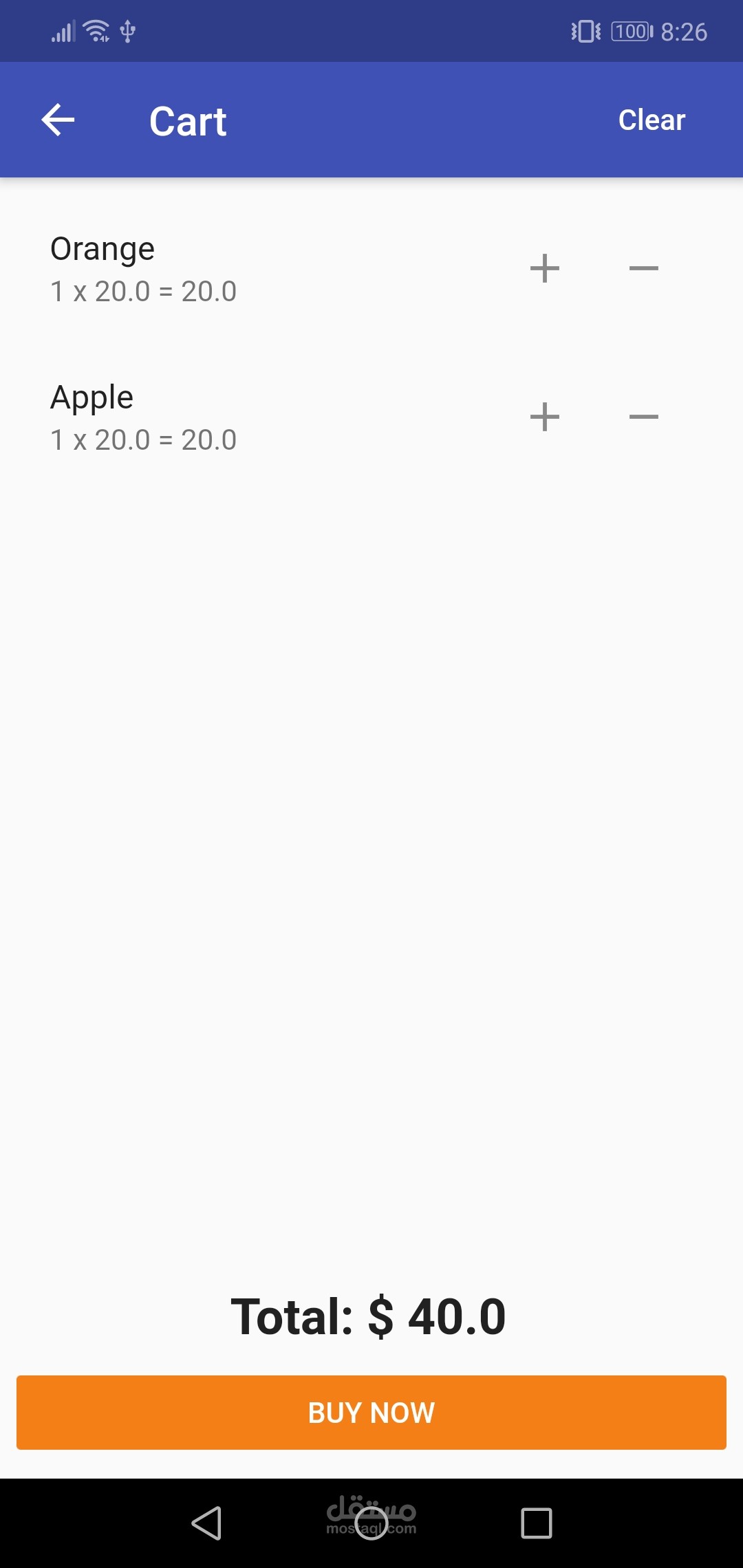Image resolution: width=743 pixels, height=1568 pixels.
Task: Clear all items from the cart
Action: (652, 120)
